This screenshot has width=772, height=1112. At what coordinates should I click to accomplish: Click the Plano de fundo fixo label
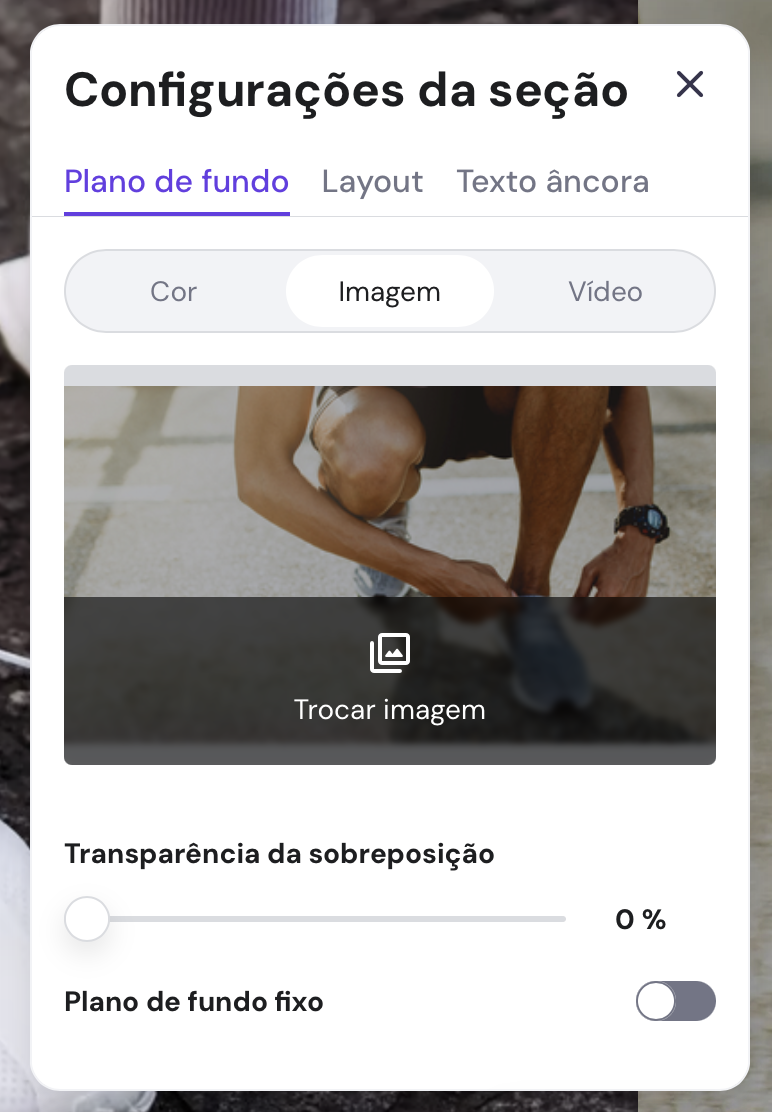[194, 1002]
